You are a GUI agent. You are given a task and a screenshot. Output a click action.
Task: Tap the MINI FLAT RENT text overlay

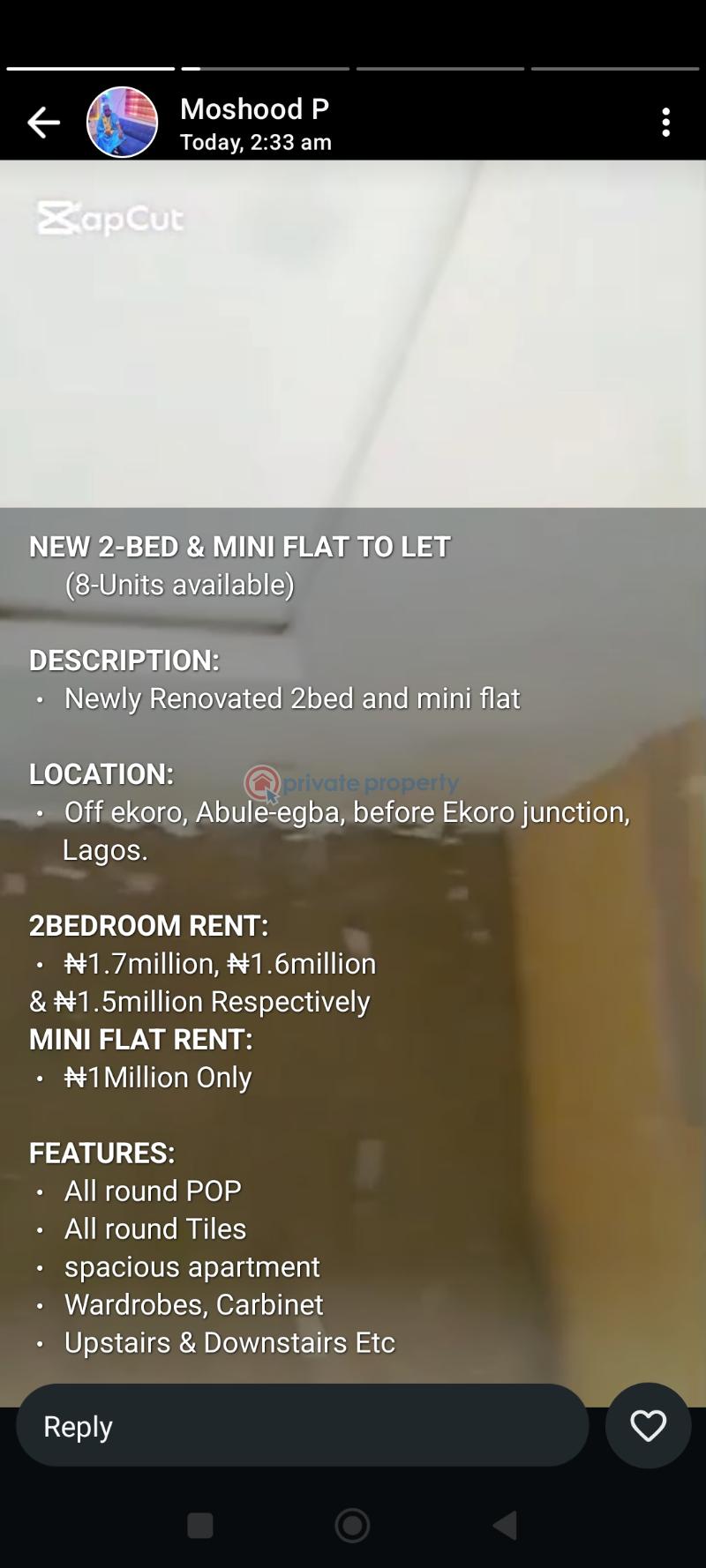(x=141, y=1040)
